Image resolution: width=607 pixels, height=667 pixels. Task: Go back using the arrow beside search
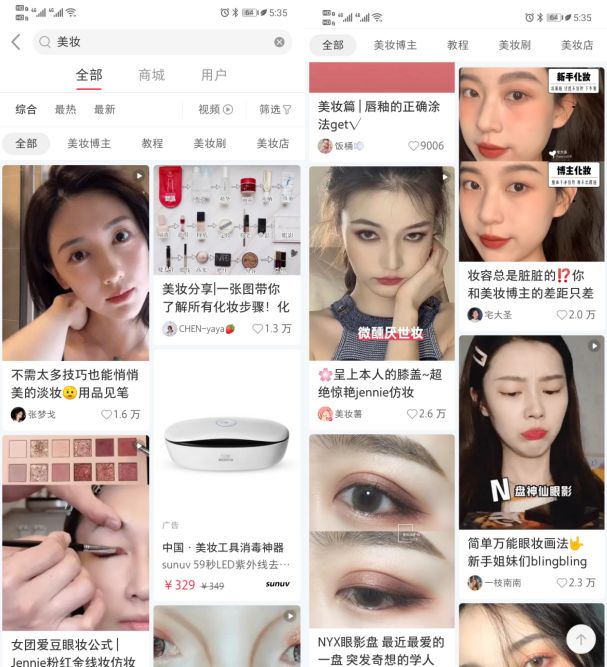15,42
